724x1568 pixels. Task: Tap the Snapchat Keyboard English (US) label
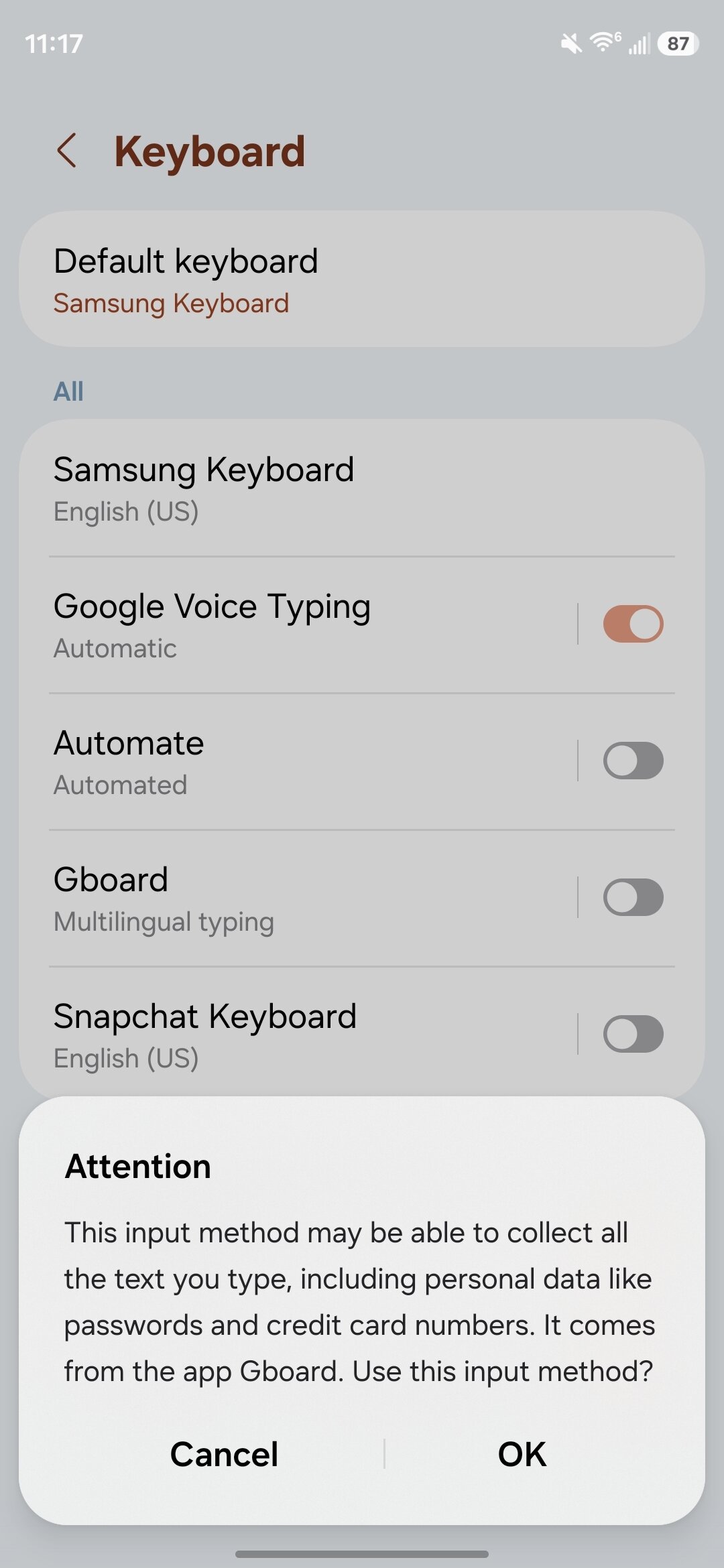click(x=127, y=1057)
